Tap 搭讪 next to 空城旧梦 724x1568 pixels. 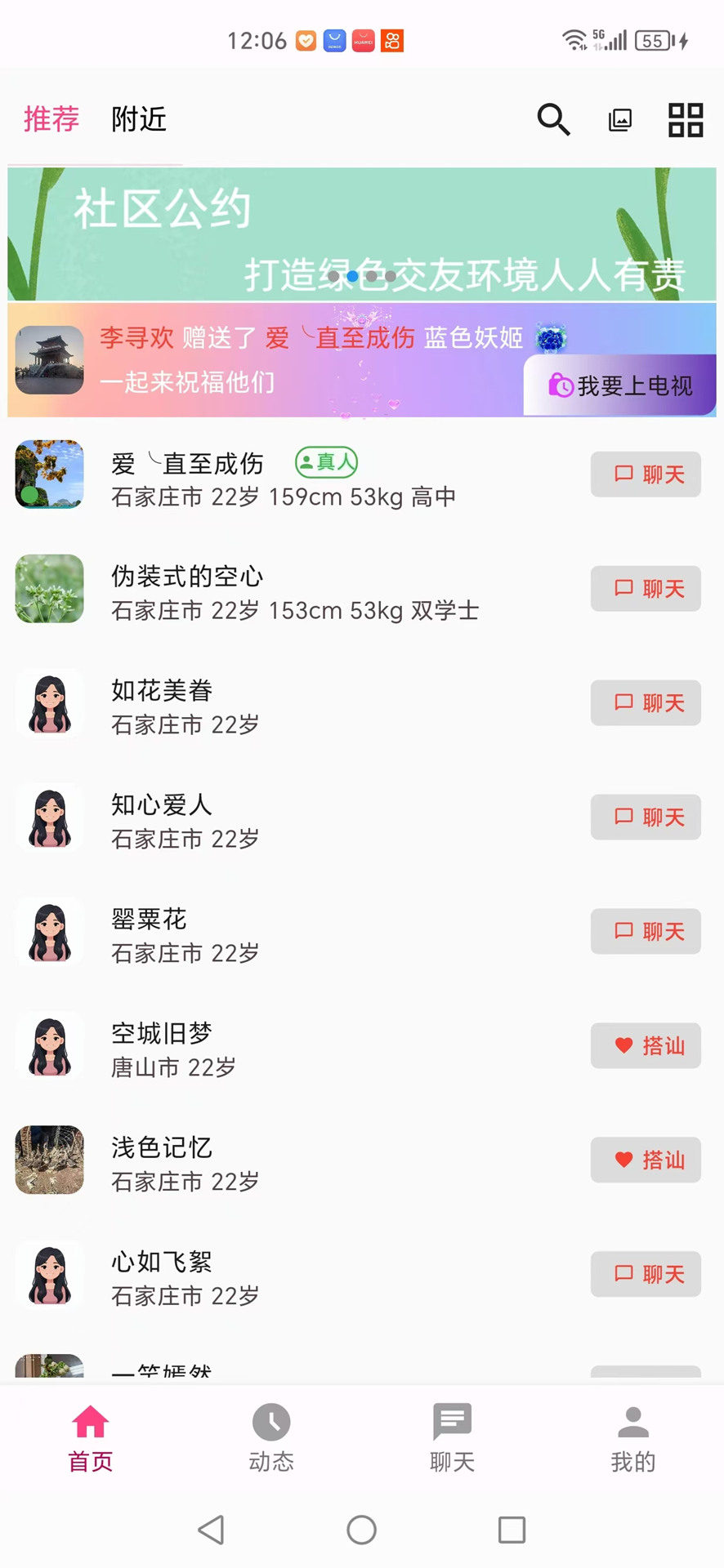(x=646, y=1046)
